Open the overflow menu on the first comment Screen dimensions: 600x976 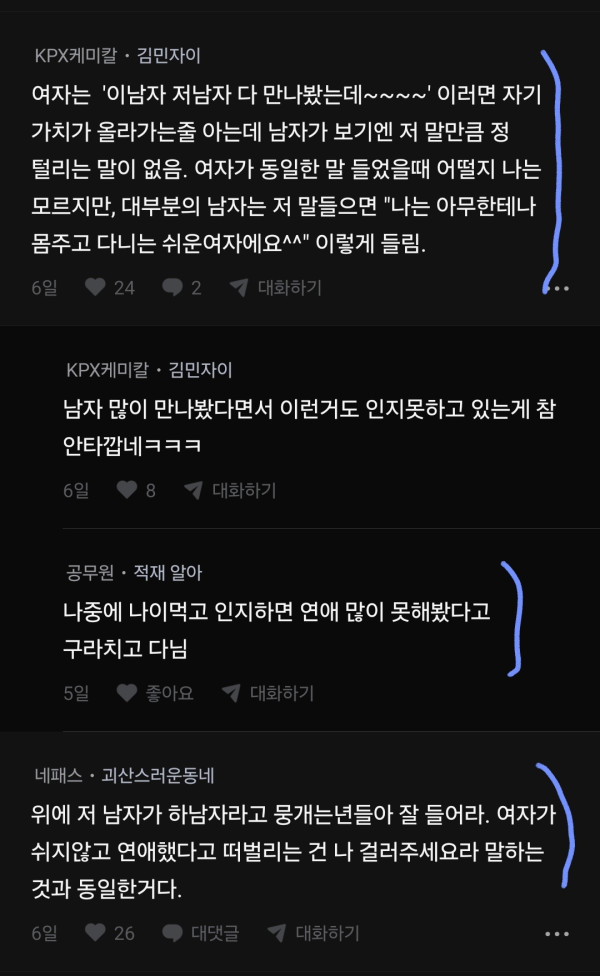[x=557, y=288]
